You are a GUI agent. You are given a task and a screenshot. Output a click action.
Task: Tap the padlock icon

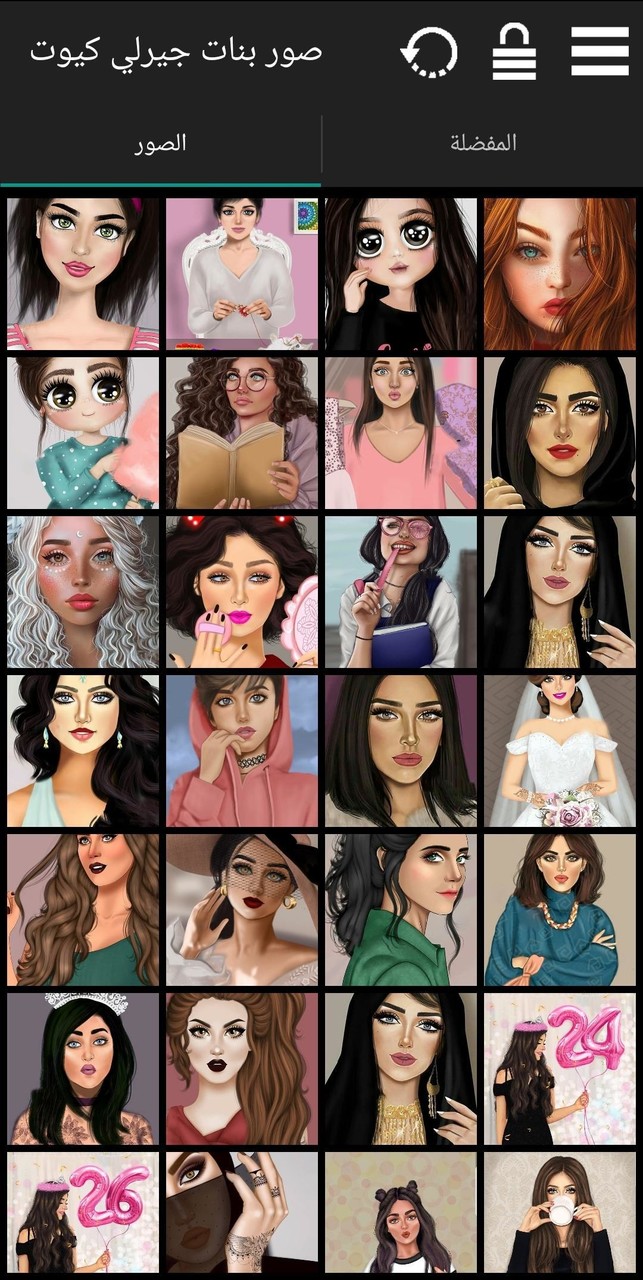(514, 52)
